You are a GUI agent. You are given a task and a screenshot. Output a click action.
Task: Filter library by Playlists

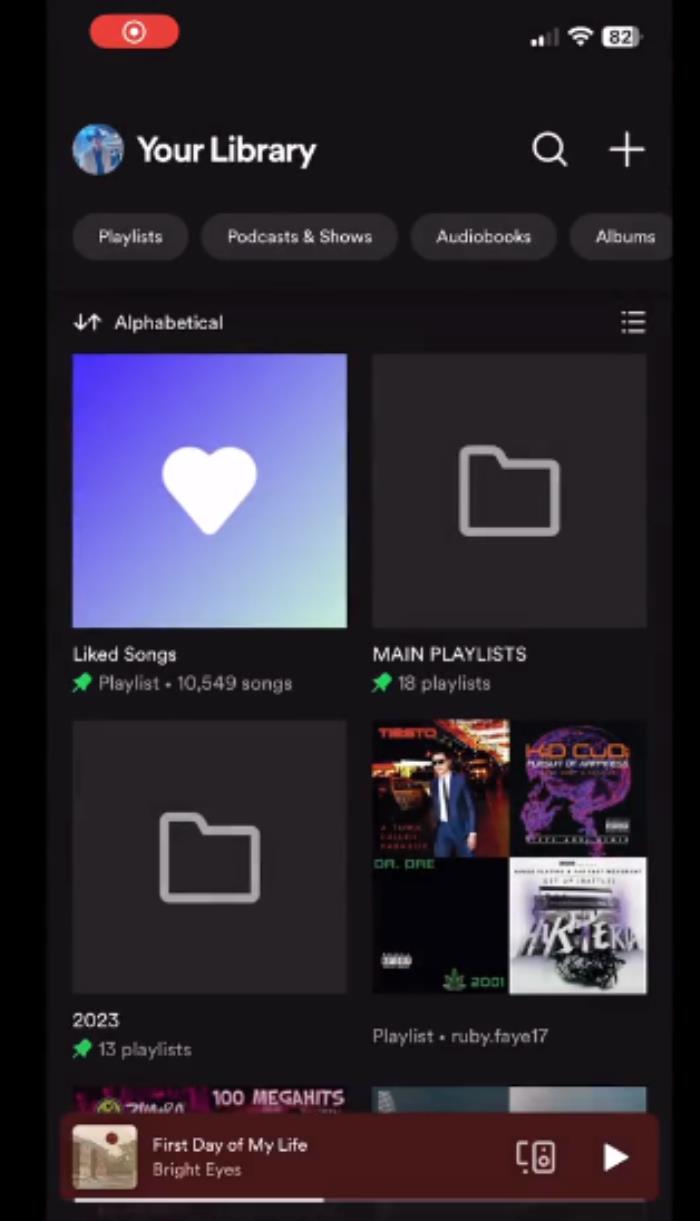pos(130,237)
